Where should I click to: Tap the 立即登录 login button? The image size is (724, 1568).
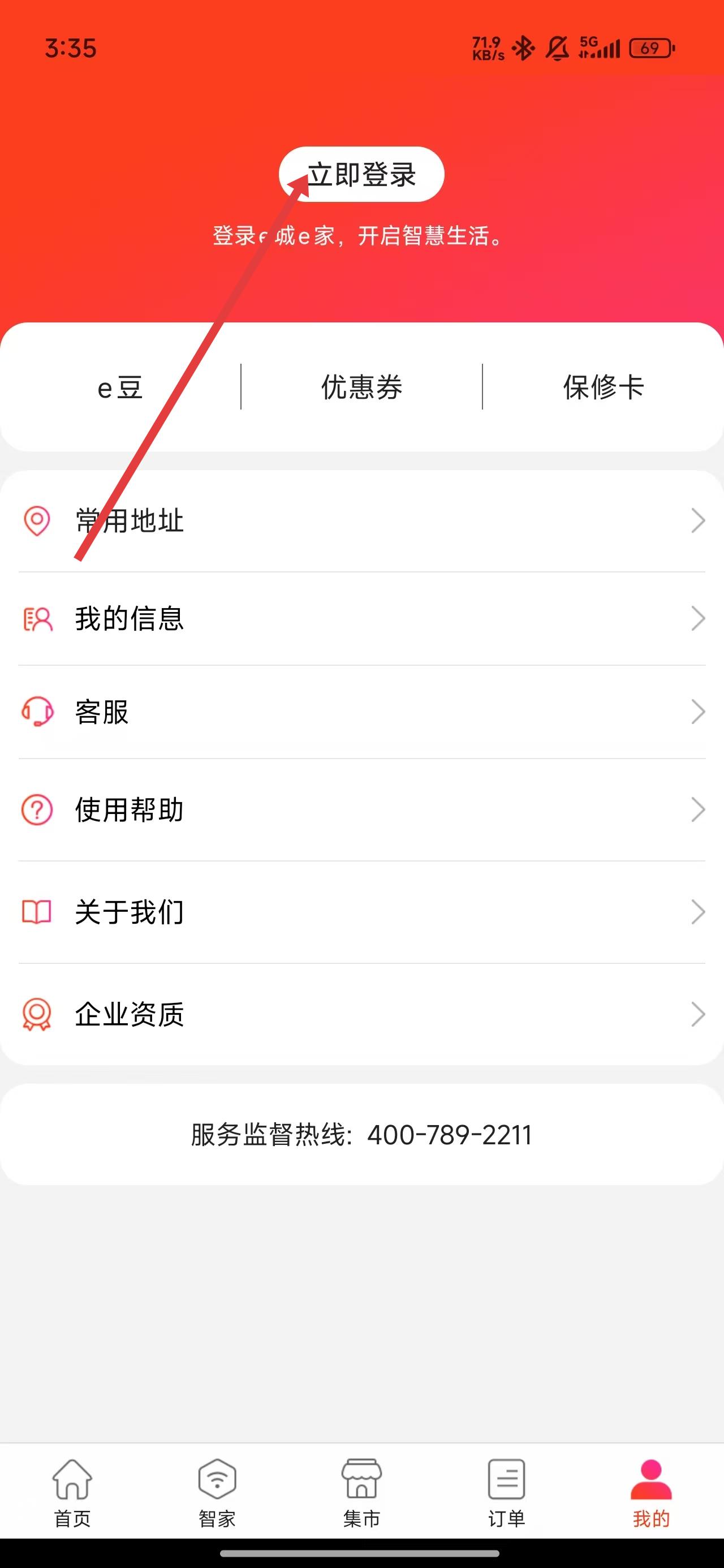coord(361,174)
